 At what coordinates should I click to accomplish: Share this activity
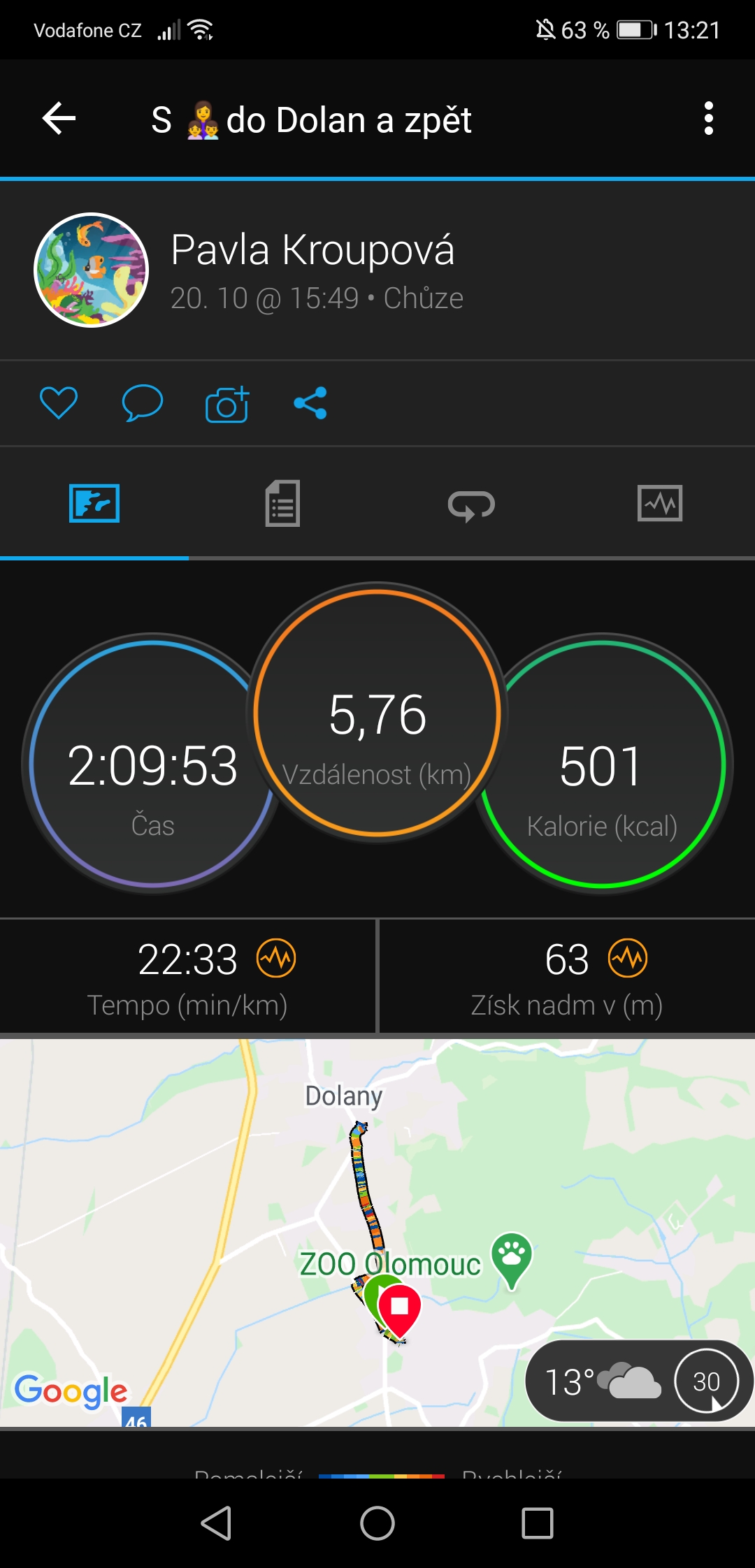tap(310, 403)
